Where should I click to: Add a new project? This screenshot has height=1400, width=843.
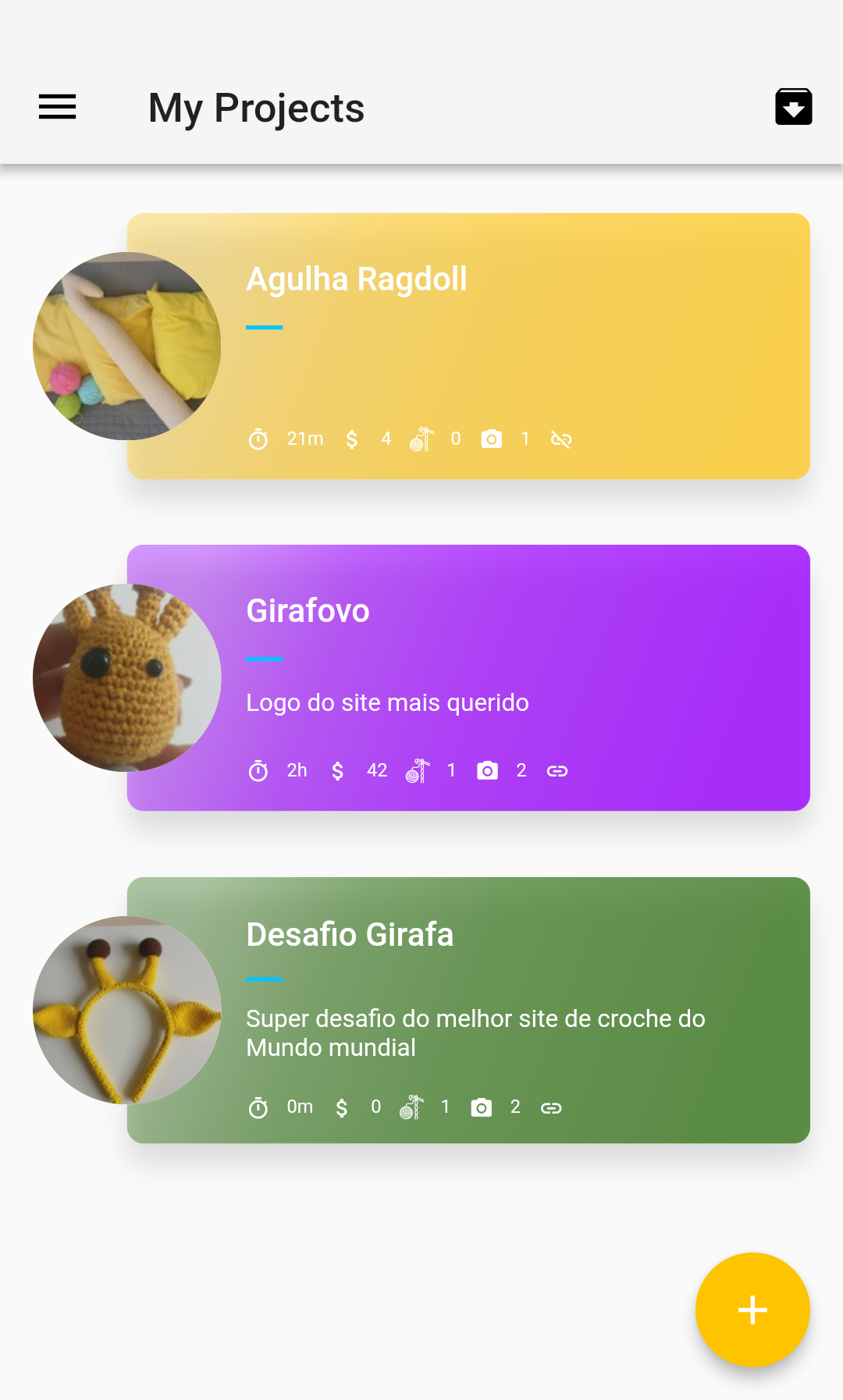(x=752, y=1309)
